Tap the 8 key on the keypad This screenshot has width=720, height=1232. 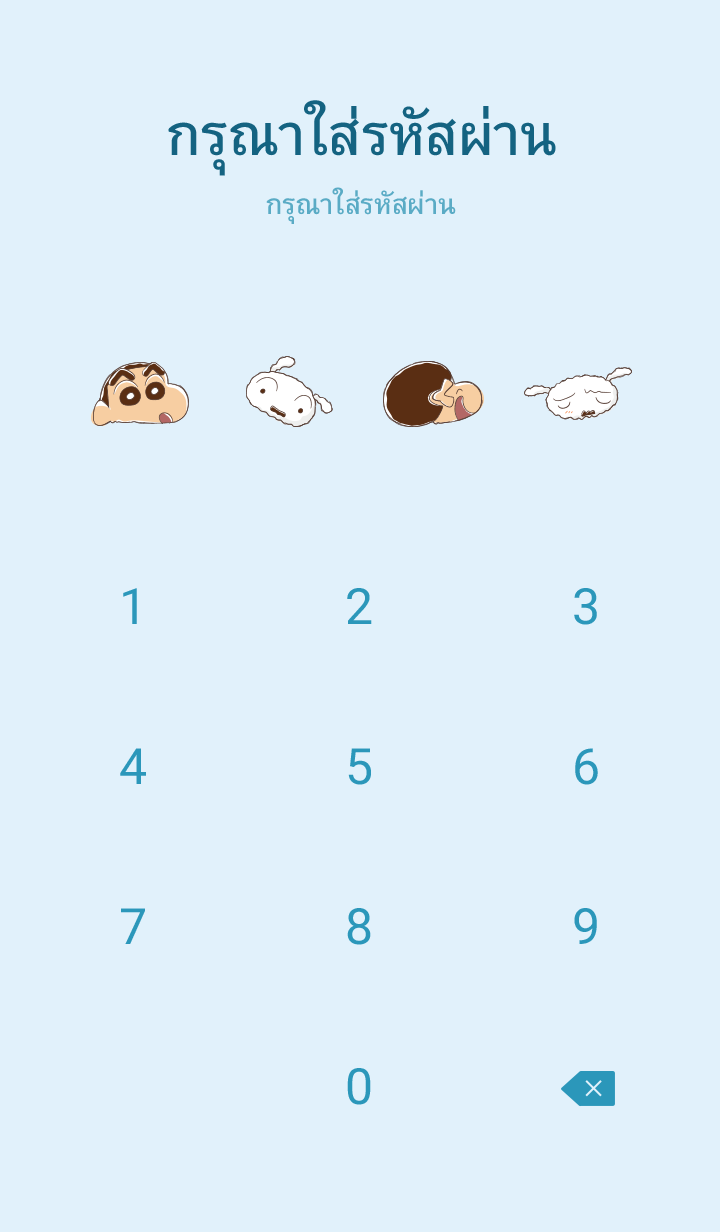[359, 927]
